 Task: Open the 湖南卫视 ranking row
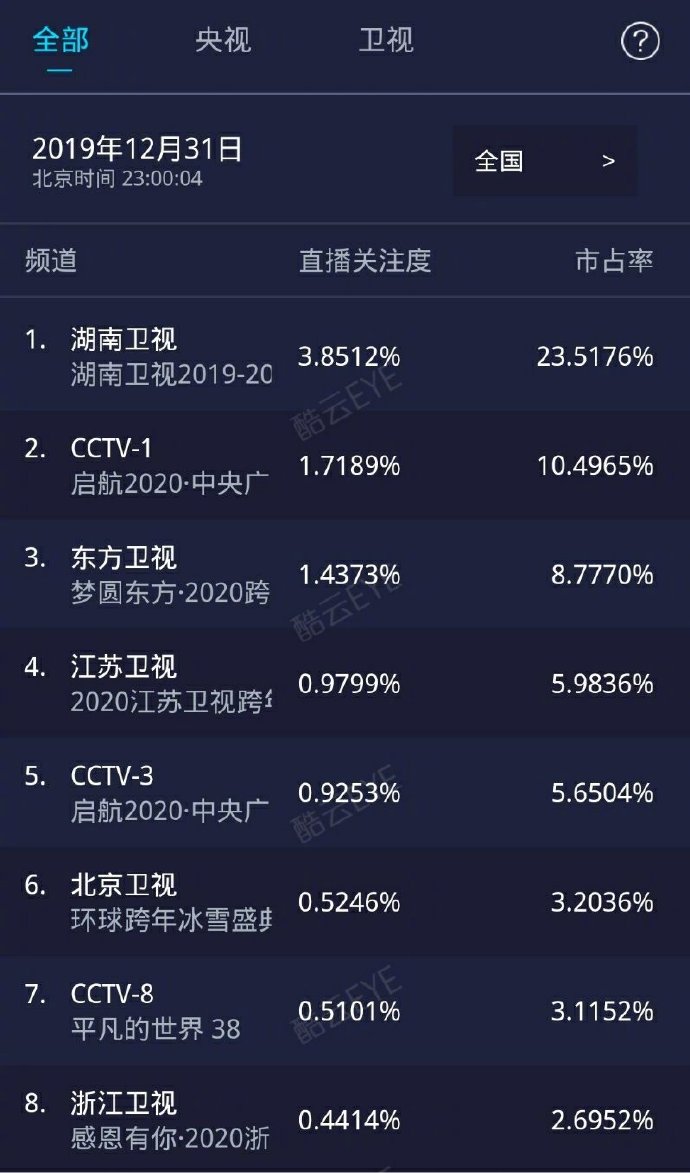(345, 356)
